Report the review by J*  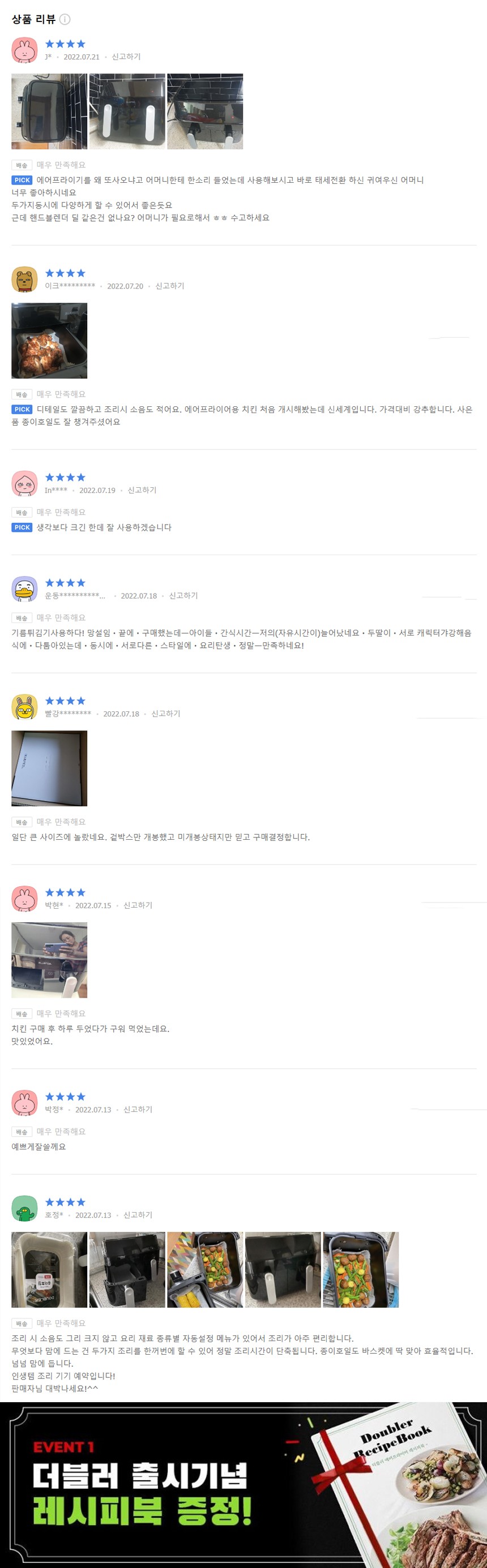[126, 57]
